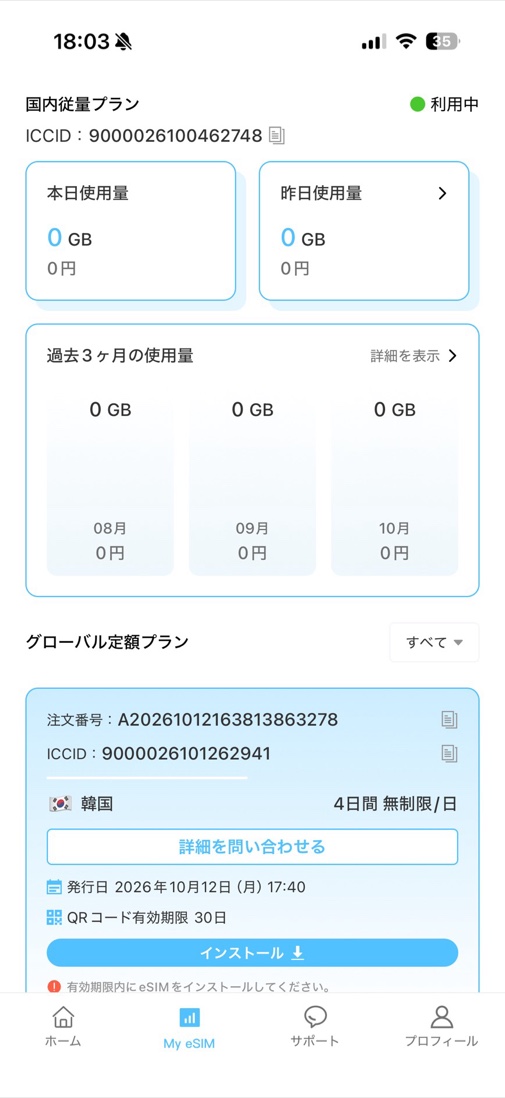Install the Korea eSIM via インストール
The width and height of the screenshot is (505, 1098).
(252, 953)
